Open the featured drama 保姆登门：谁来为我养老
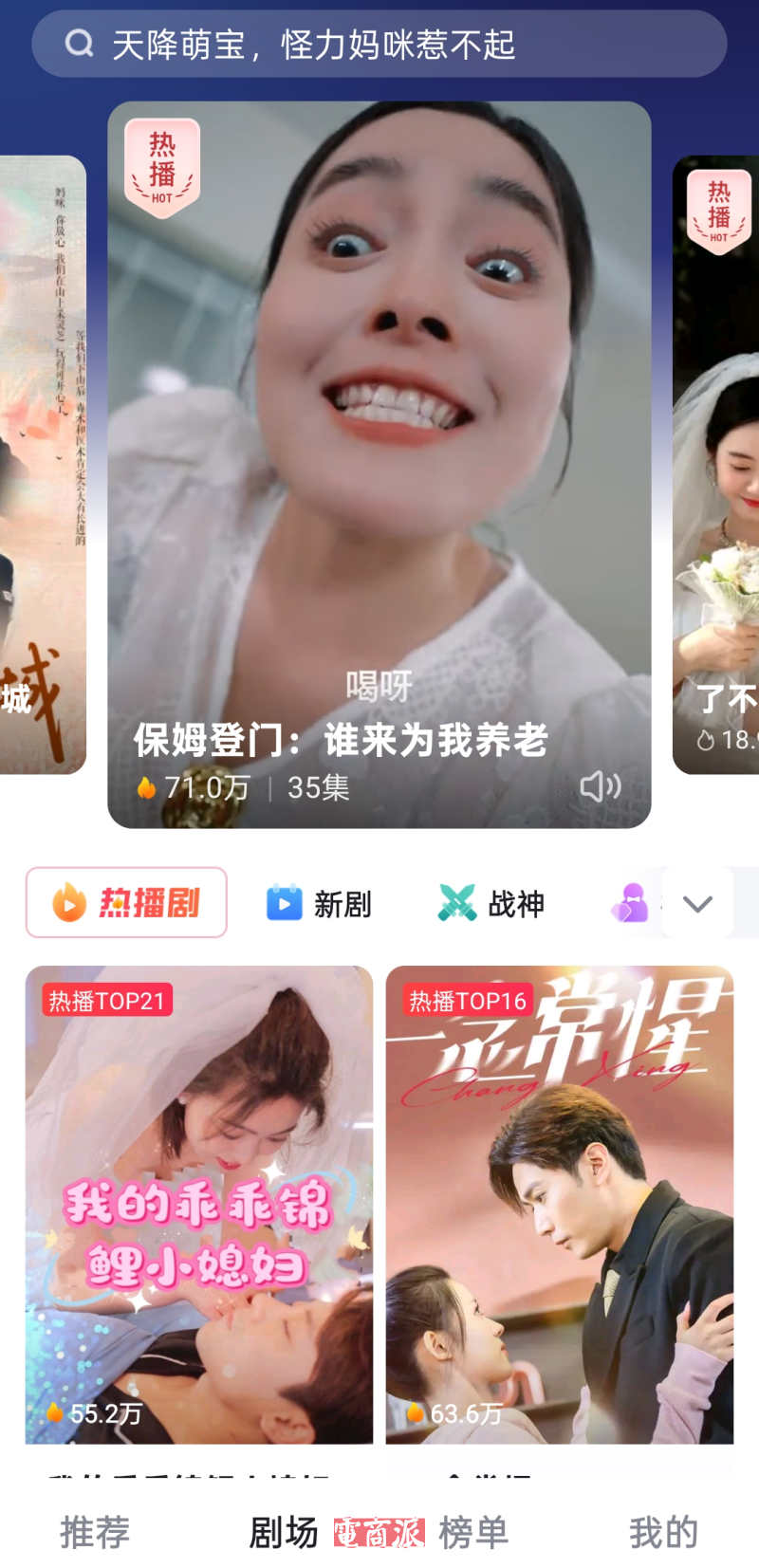This screenshot has height=1568, width=759. tap(379, 465)
